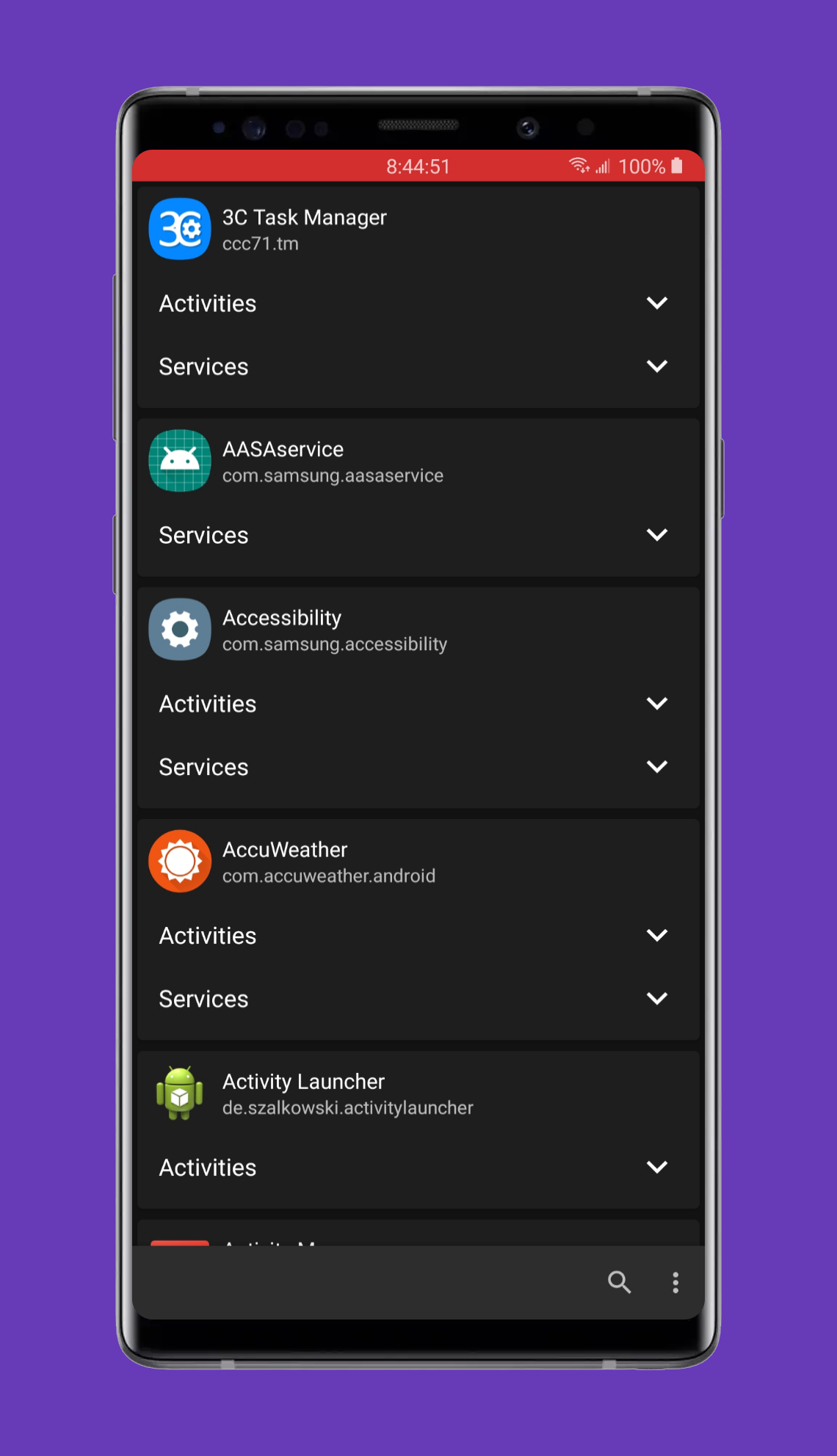837x1456 pixels.
Task: Expand Activities under AccuWeather
Action: [x=418, y=936]
